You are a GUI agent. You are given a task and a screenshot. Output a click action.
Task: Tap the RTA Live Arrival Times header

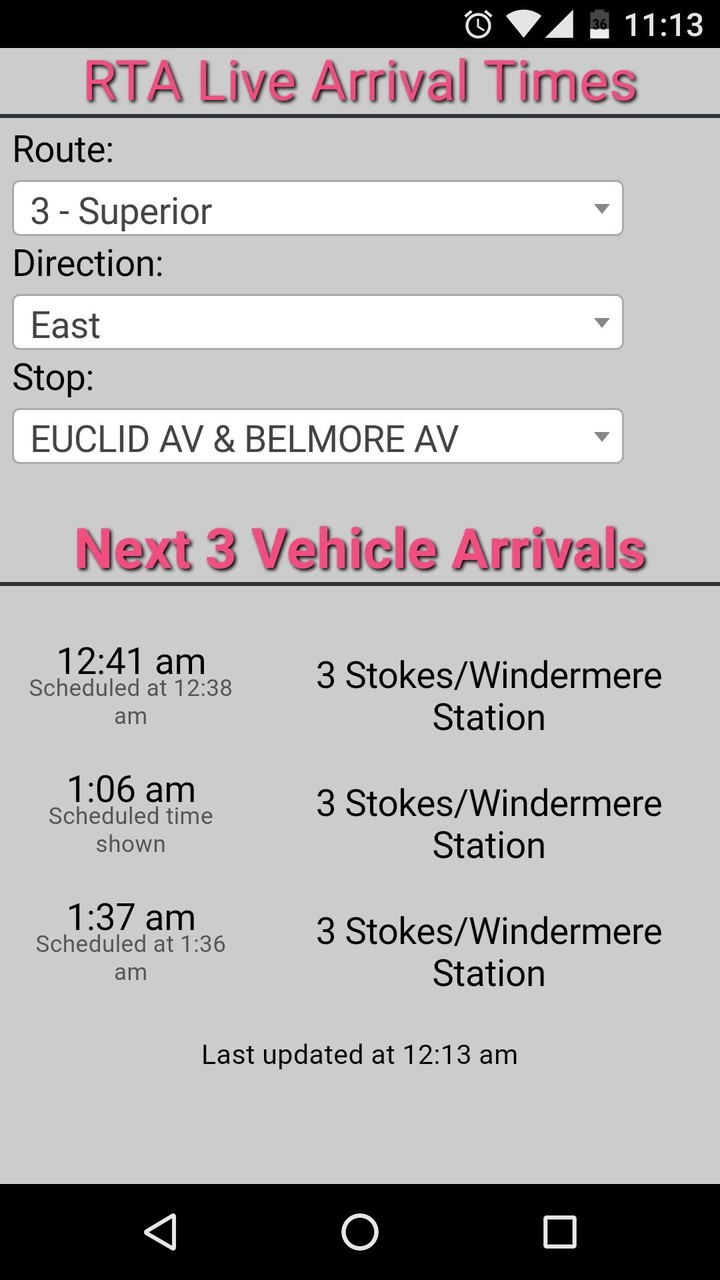(360, 80)
